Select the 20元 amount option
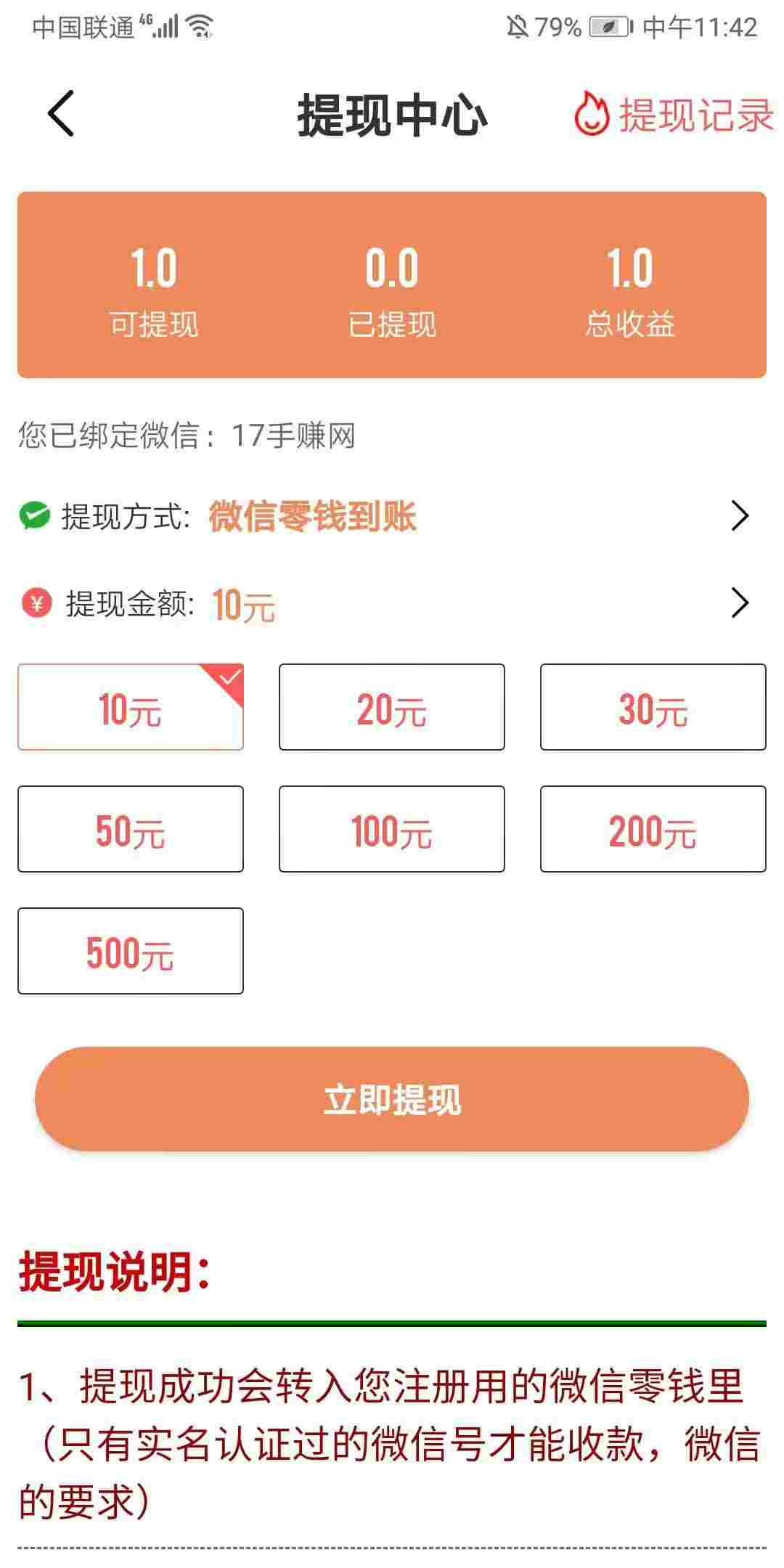This screenshot has height=1568, width=784. click(392, 707)
